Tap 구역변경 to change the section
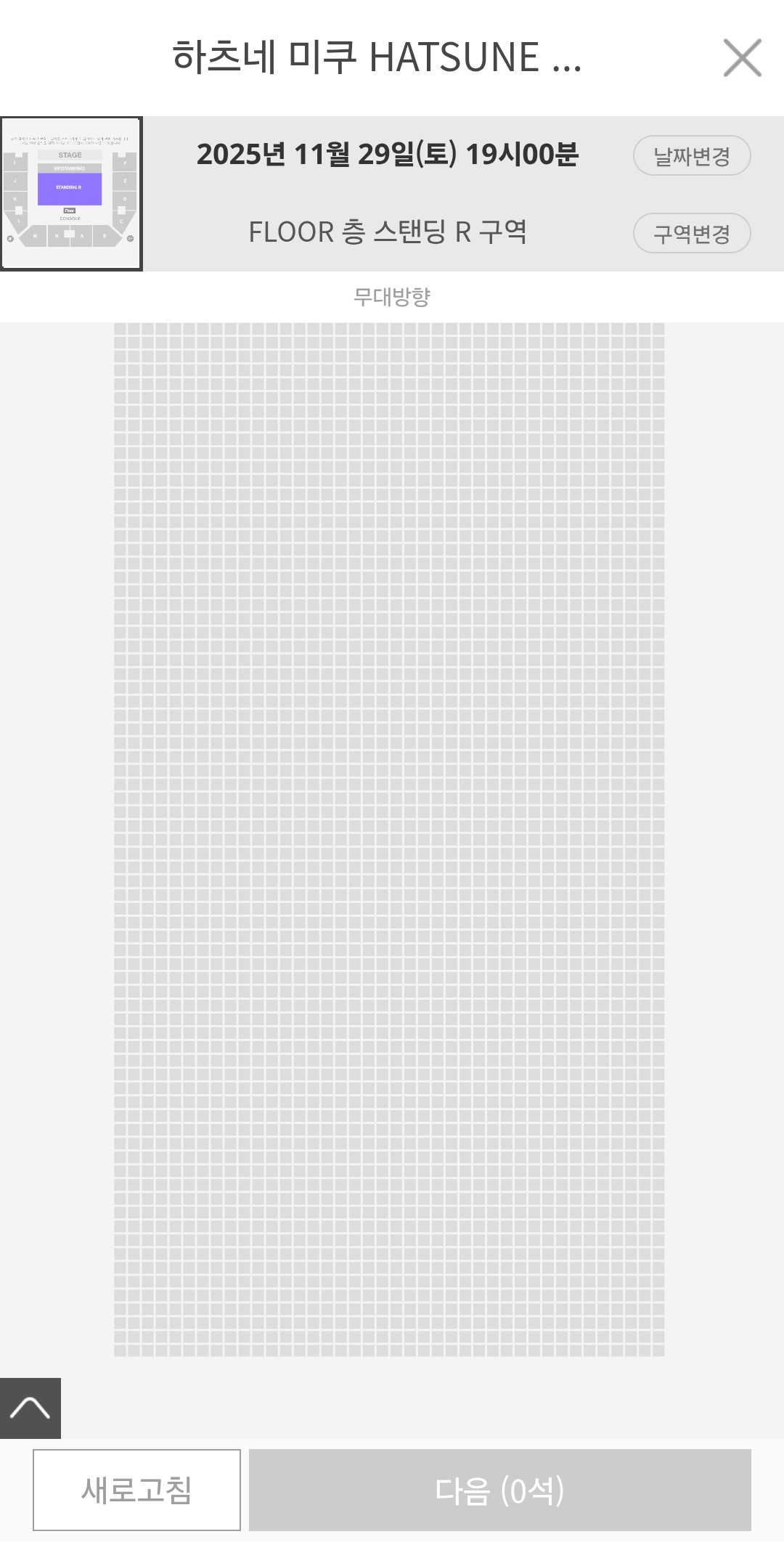The width and height of the screenshot is (784, 1542). [691, 233]
